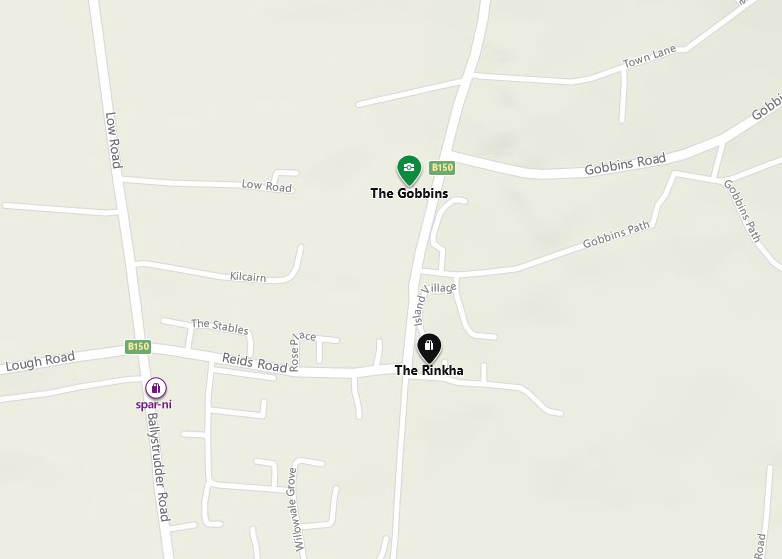The image size is (782, 559).
Task: Tap the spar-ni store marker
Action: (155, 388)
